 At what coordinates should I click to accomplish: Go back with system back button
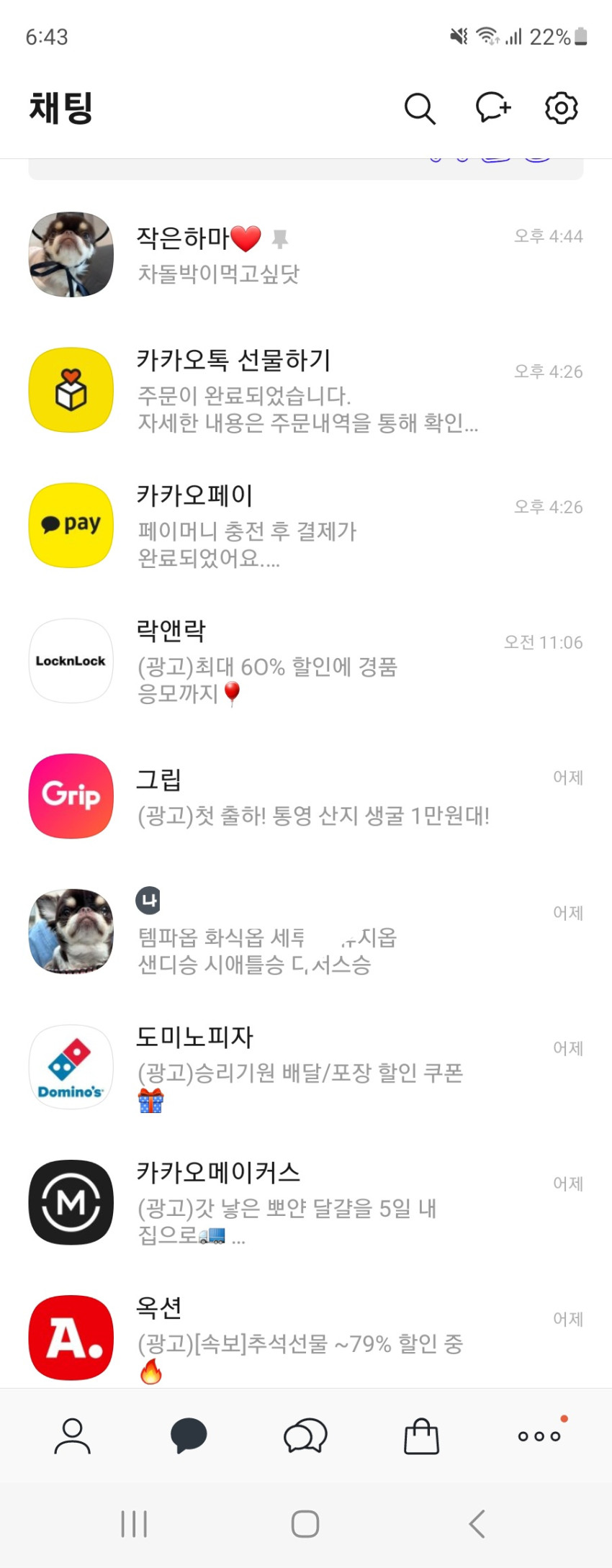coord(477,1523)
